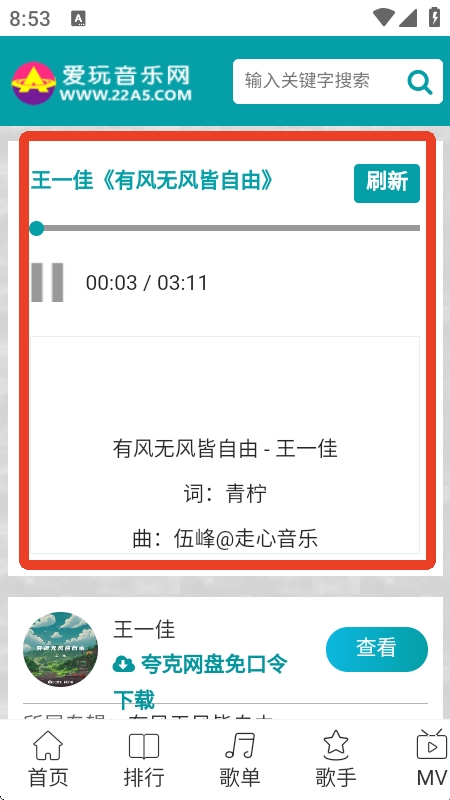This screenshot has width=450, height=800.
Task: Go to the 首页 tab
Action: pos(48,759)
